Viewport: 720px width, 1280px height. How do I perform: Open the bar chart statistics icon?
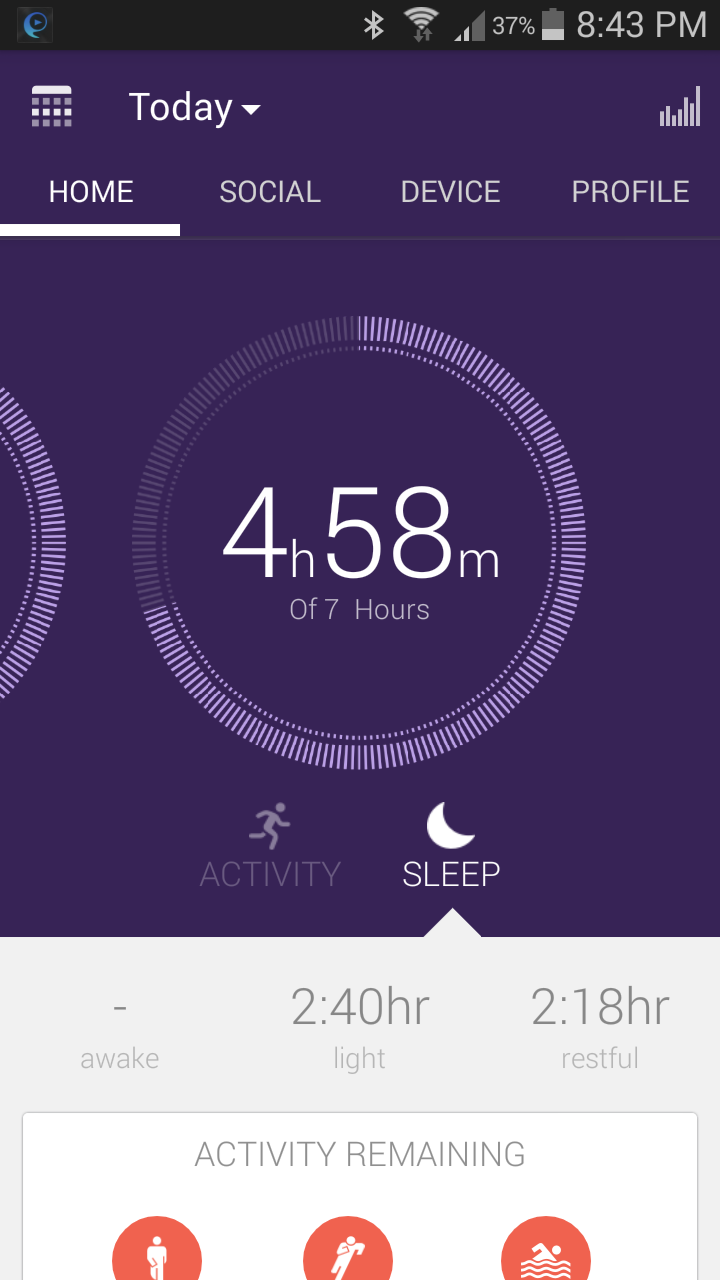[x=680, y=106]
